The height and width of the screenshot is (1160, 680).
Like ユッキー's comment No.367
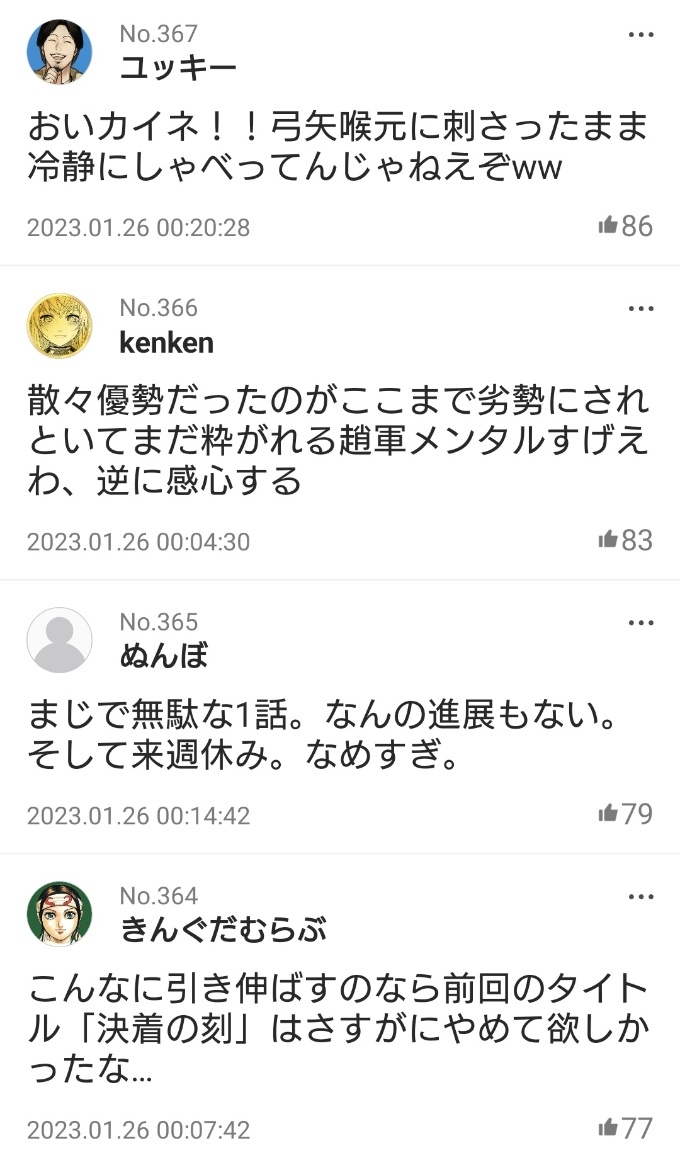(609, 226)
